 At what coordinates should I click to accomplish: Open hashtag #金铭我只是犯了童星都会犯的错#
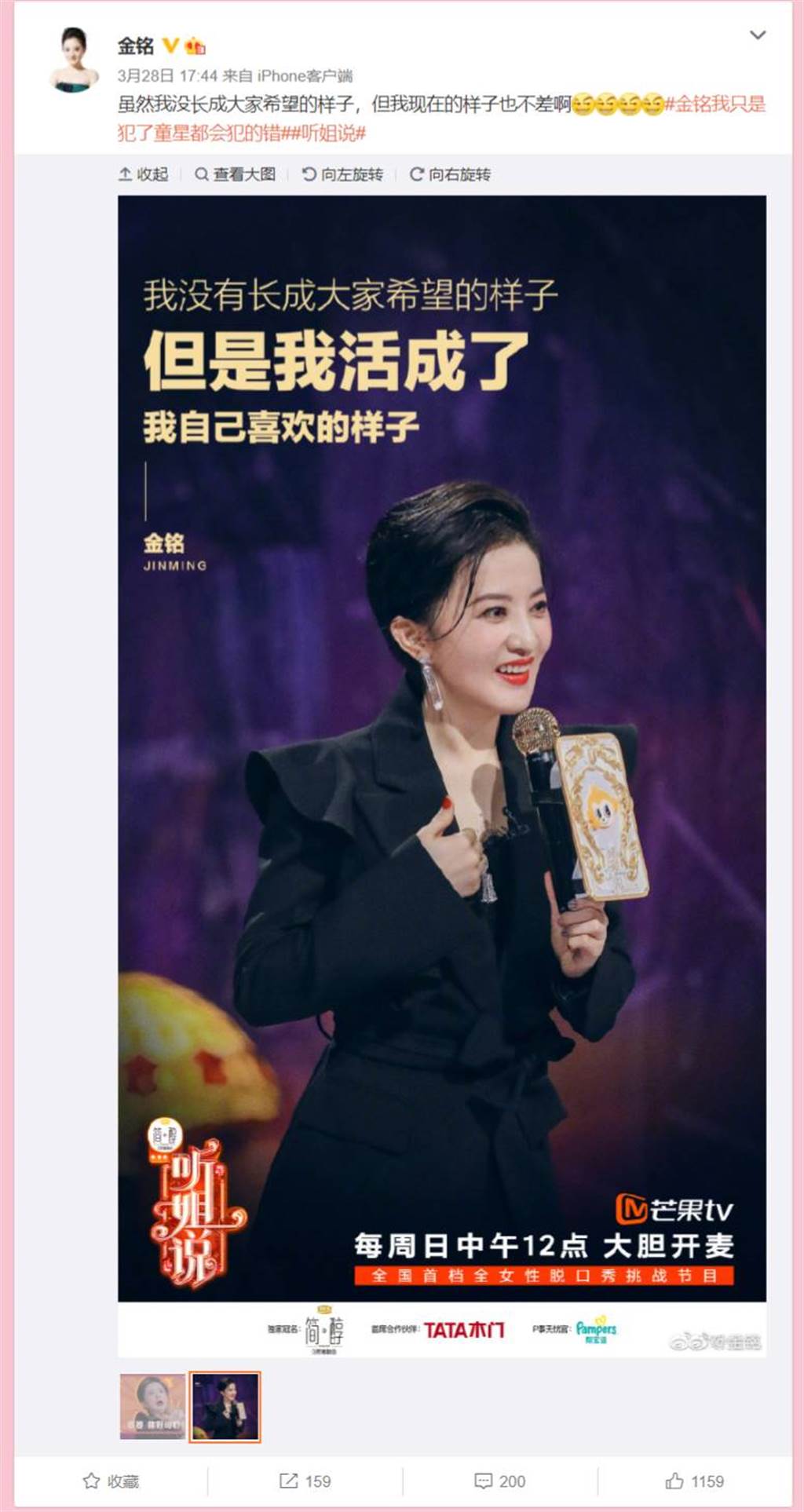[x=714, y=104]
